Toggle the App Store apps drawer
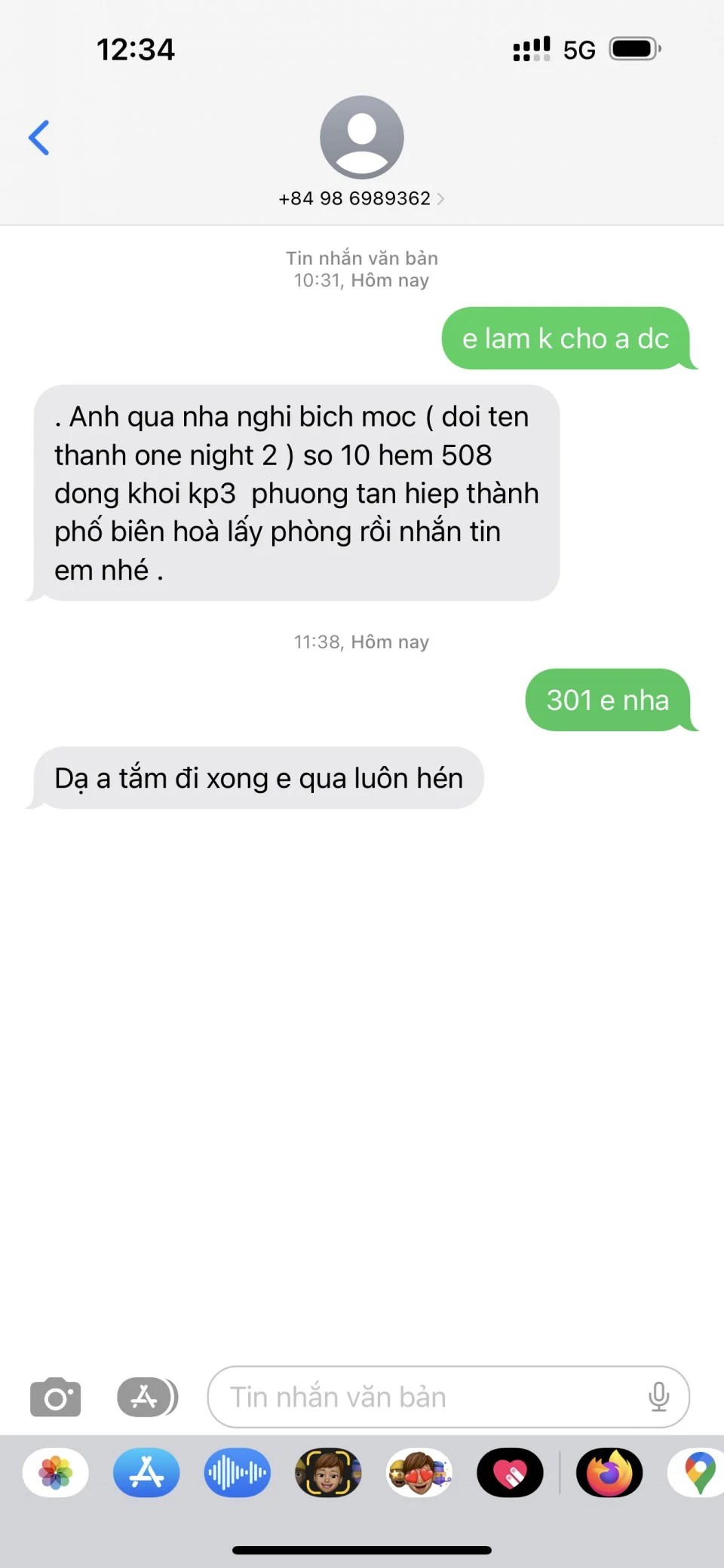The image size is (724, 1568). click(x=147, y=1397)
